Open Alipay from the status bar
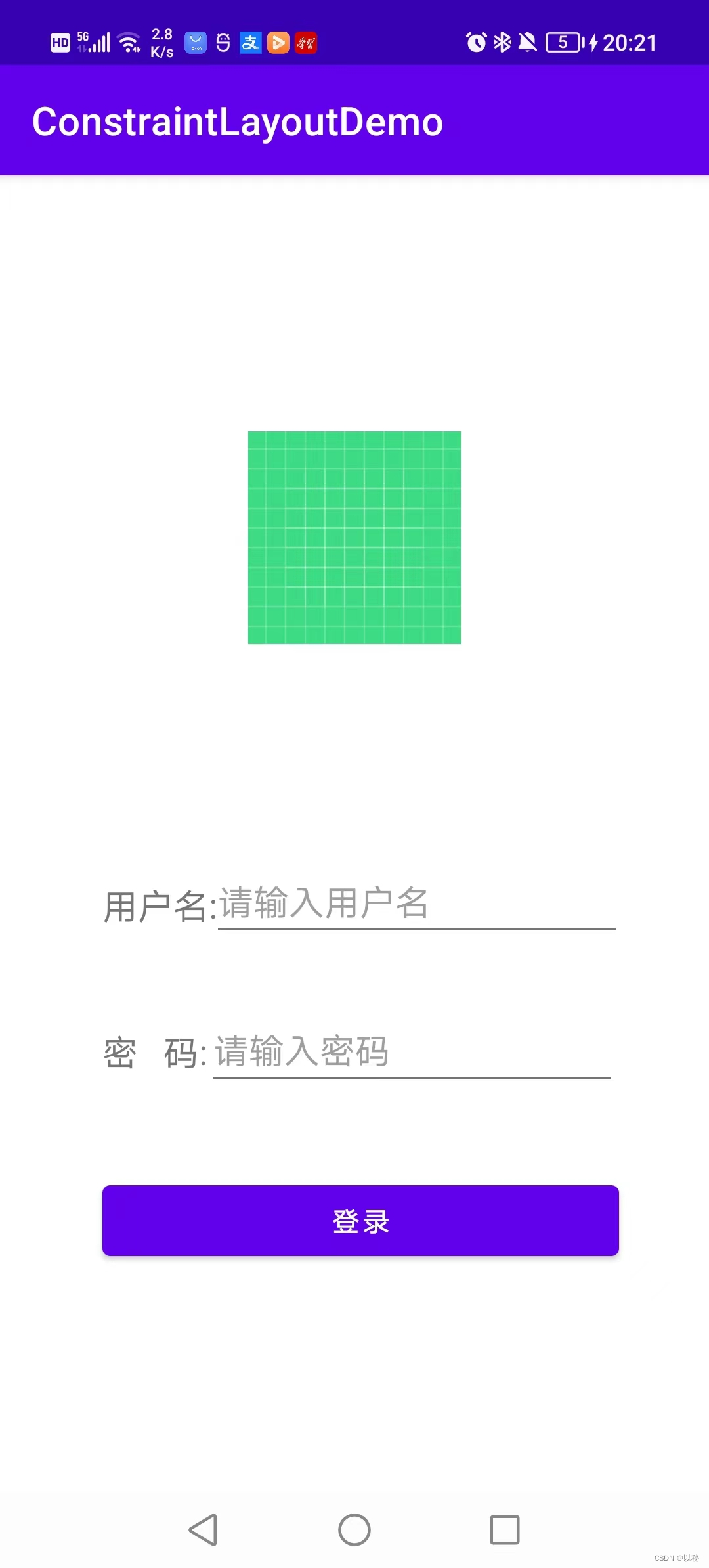 coord(250,42)
